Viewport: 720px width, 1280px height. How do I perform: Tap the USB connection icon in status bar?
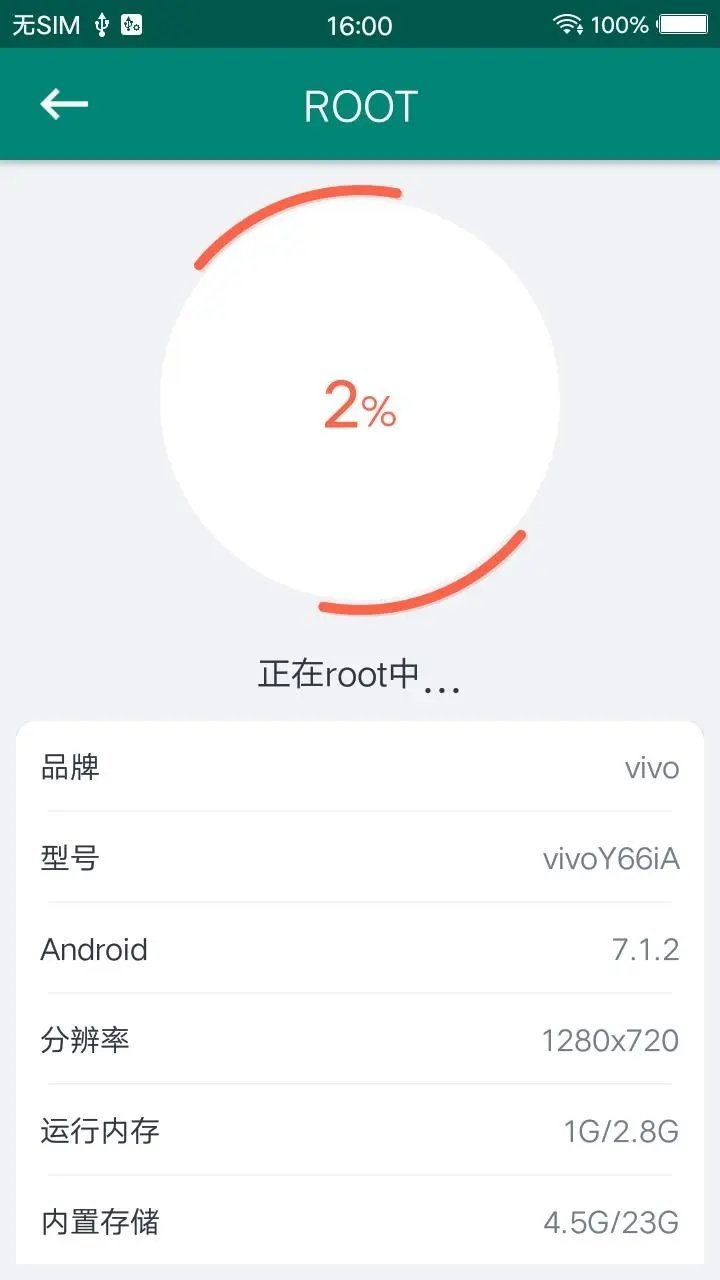point(103,23)
